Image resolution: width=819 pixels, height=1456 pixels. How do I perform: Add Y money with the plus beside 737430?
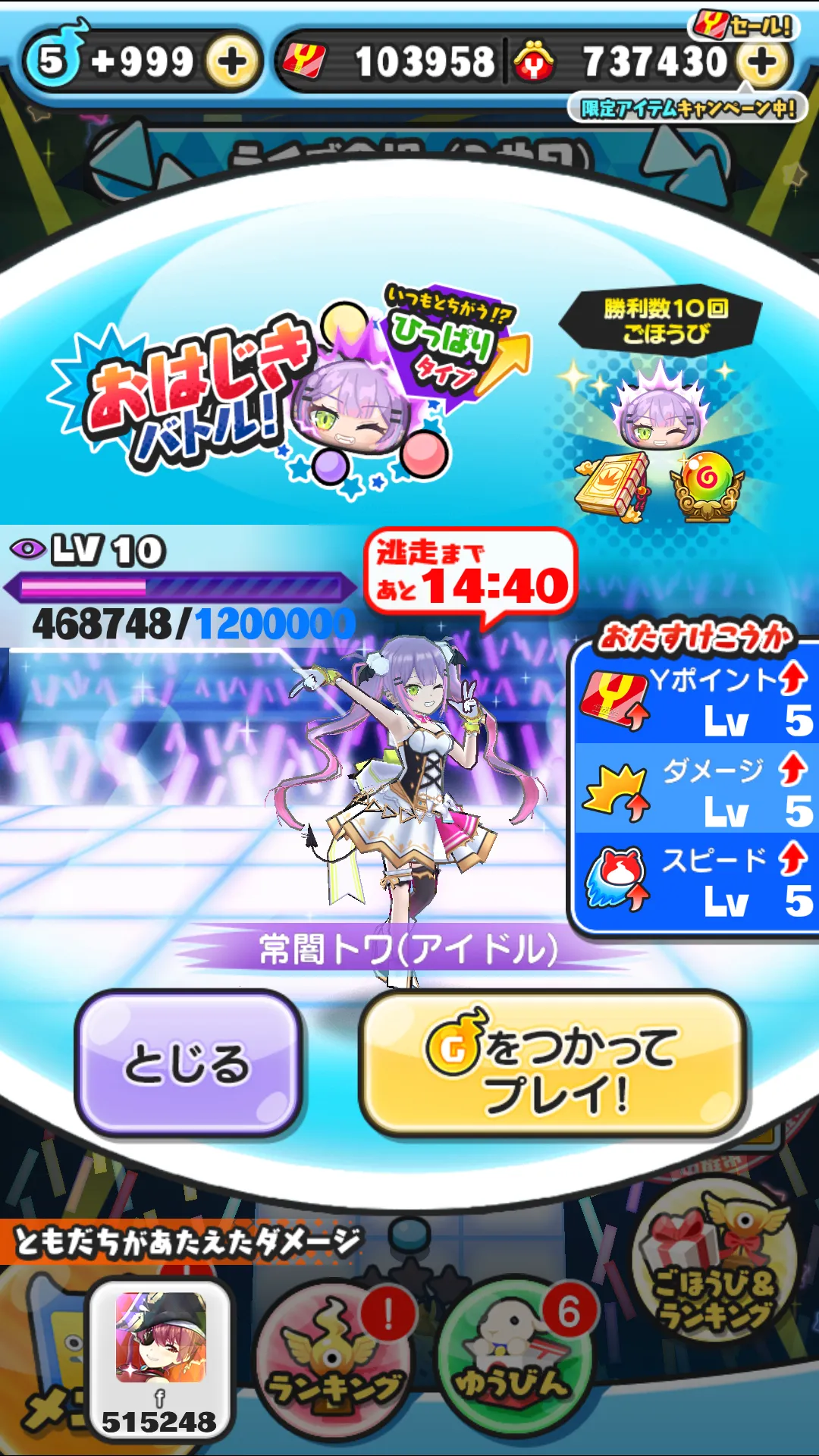[x=761, y=61]
